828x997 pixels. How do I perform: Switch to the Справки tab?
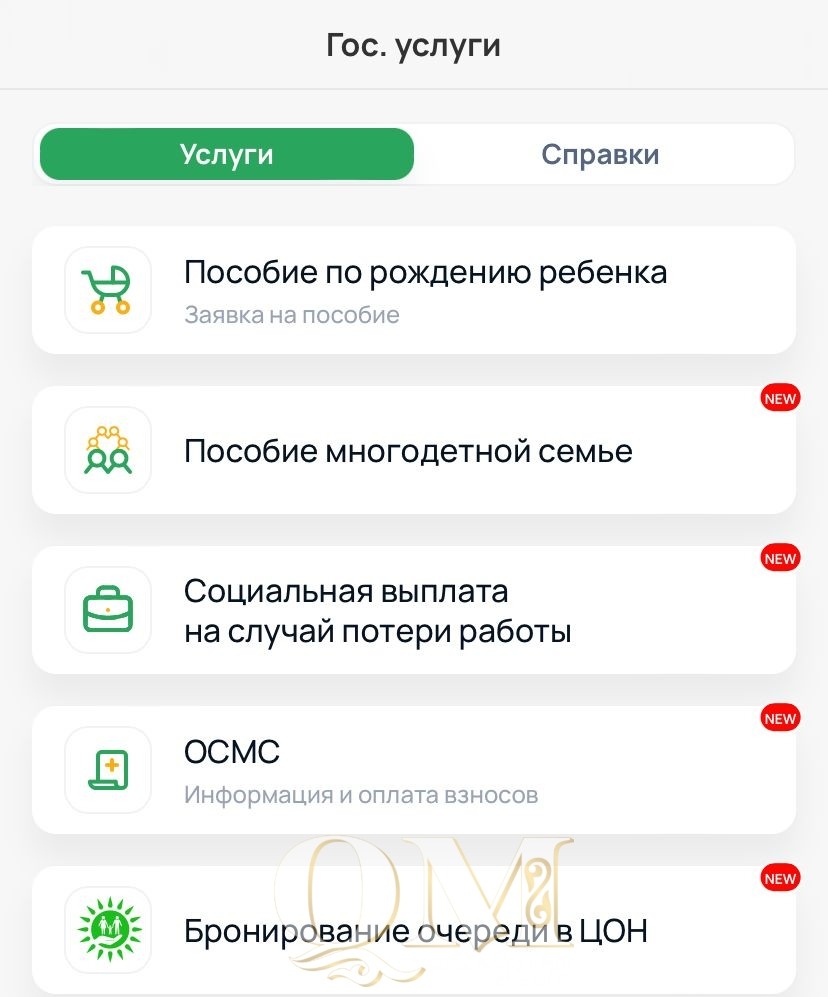click(x=600, y=154)
